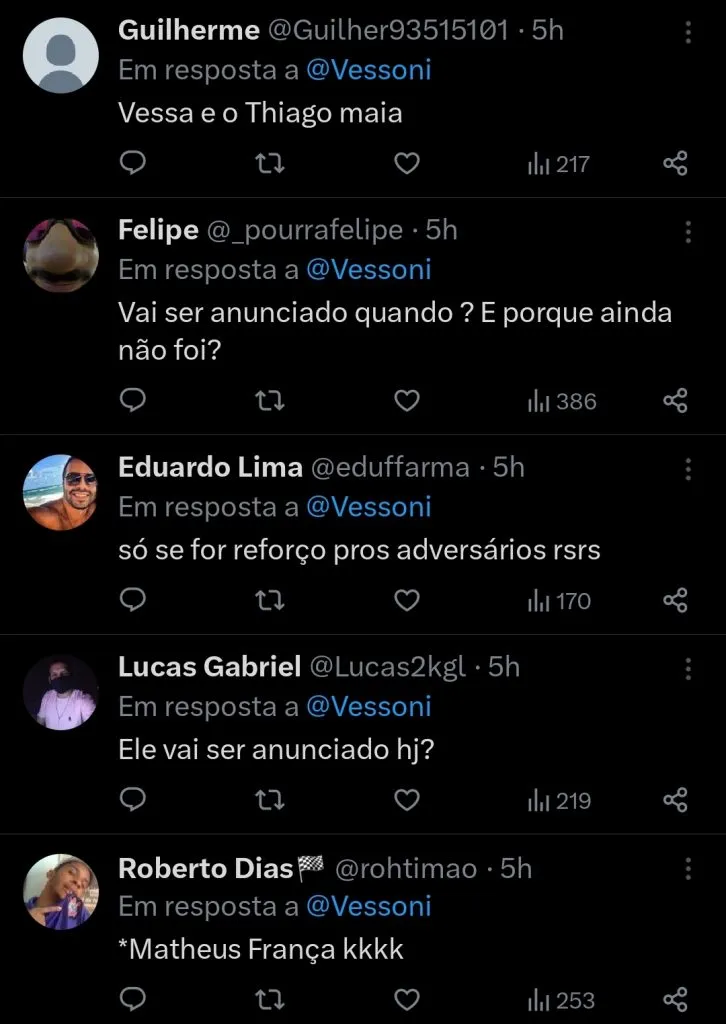Open analytics showing 386 views on Felipe's reply
Screen dimensions: 726x1024
560,400
